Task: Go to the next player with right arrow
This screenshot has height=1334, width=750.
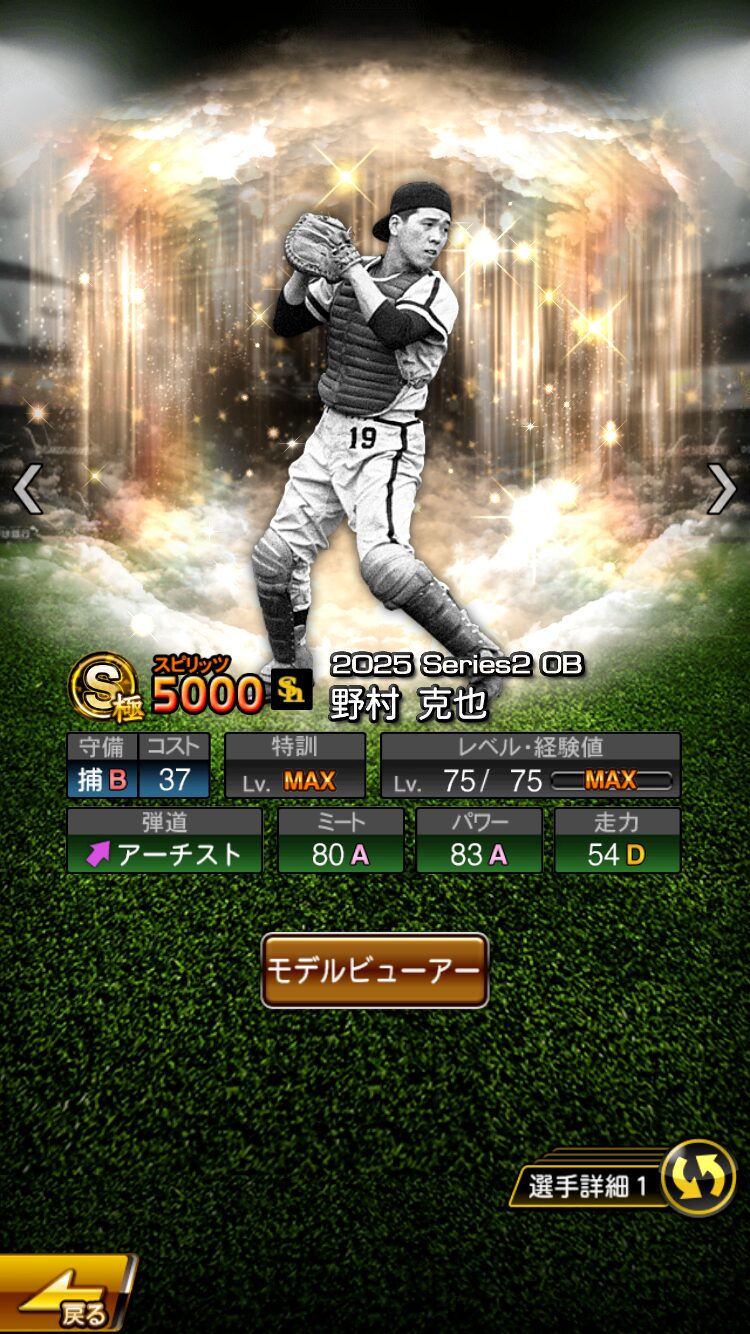Action: (x=721, y=489)
